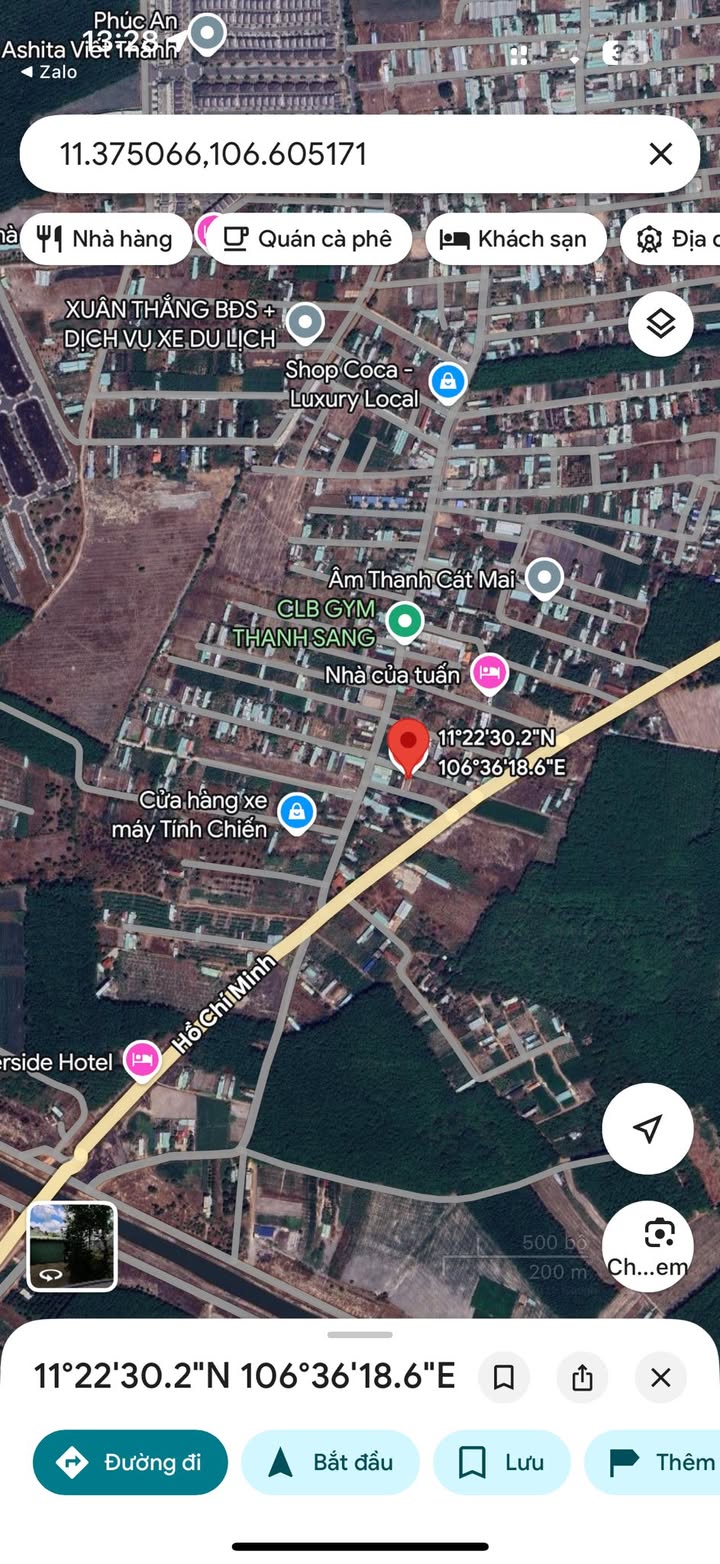The image size is (720, 1564).
Task: Select the Nhà của tuấn lodging pin
Action: pyautogui.click(x=489, y=675)
